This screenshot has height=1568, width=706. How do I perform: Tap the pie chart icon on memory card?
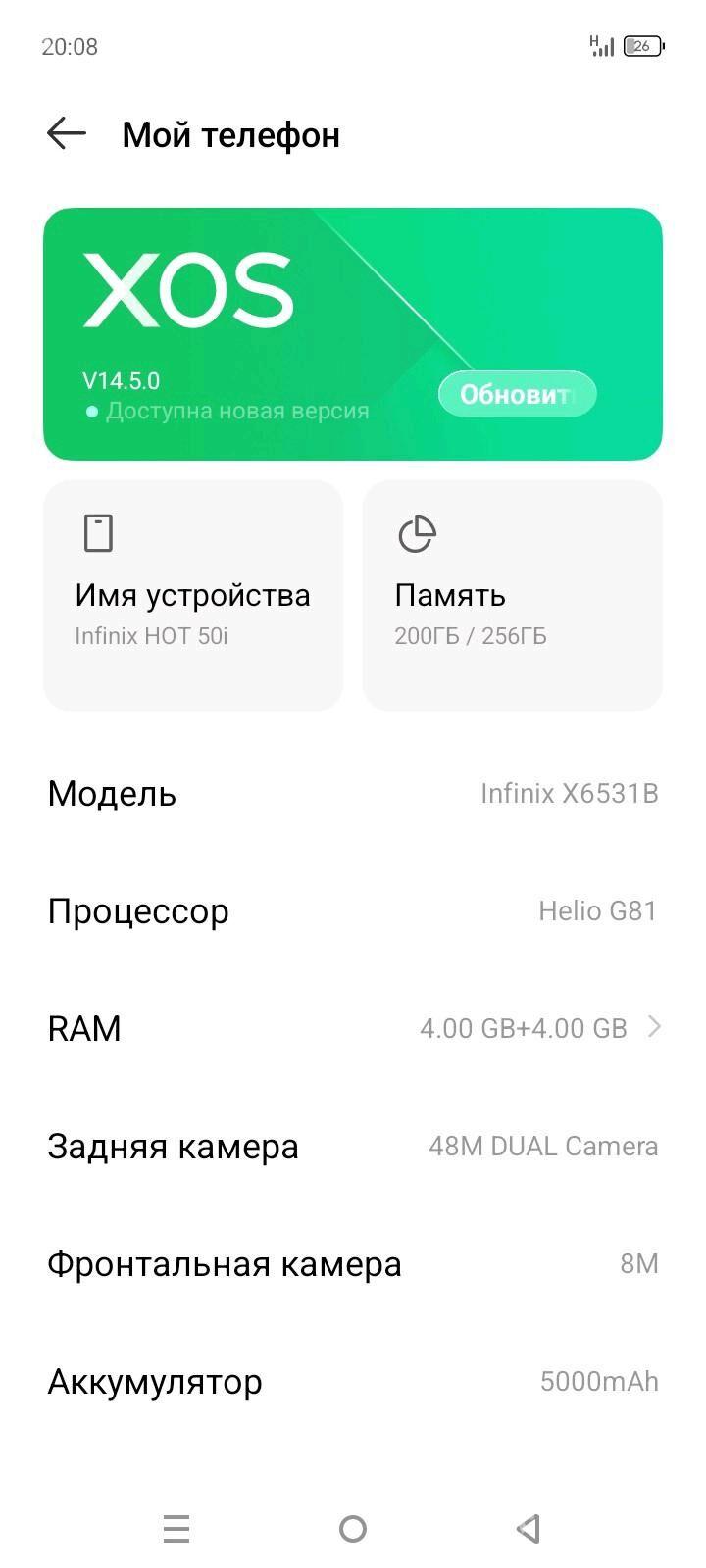point(417,533)
